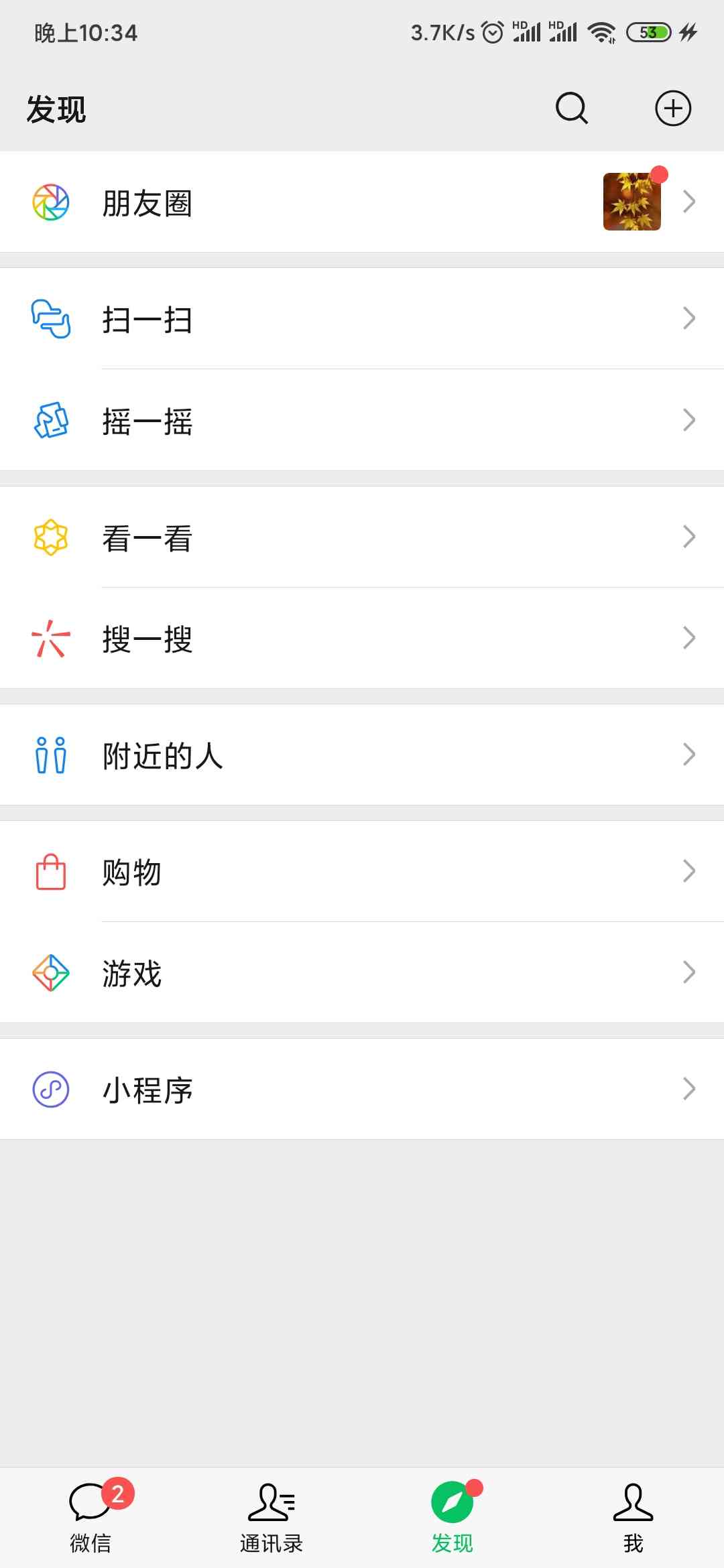Open 购物 (Shopping)
724x1568 pixels.
(x=362, y=872)
